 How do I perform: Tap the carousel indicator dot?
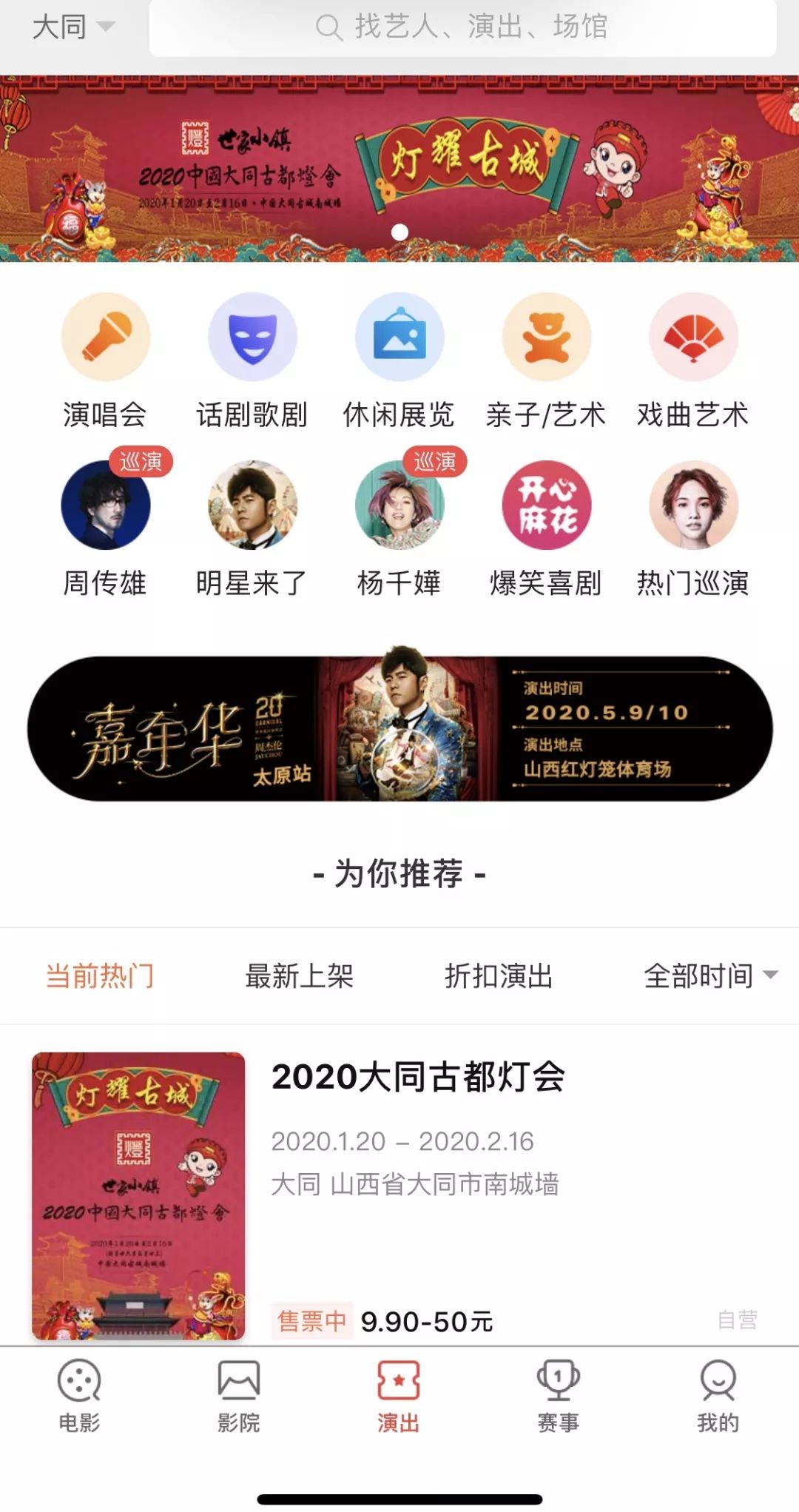399,230
